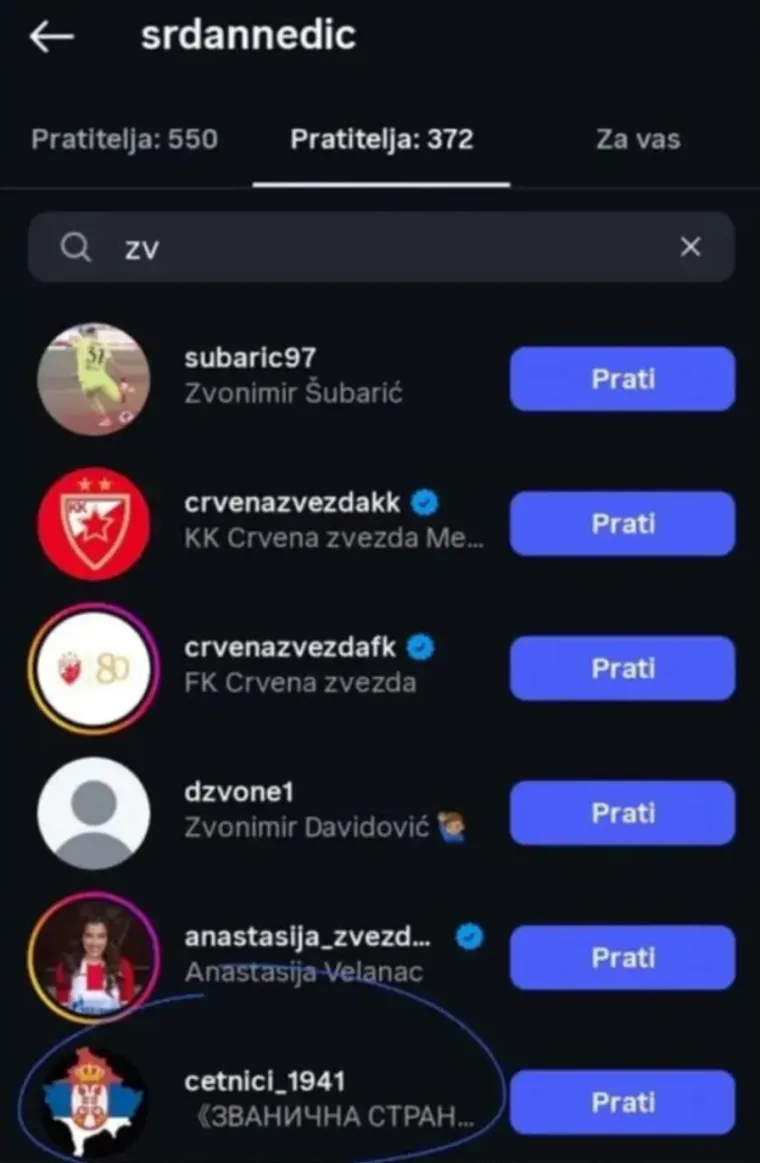Tap the default avatar of dzvone1

93,812
